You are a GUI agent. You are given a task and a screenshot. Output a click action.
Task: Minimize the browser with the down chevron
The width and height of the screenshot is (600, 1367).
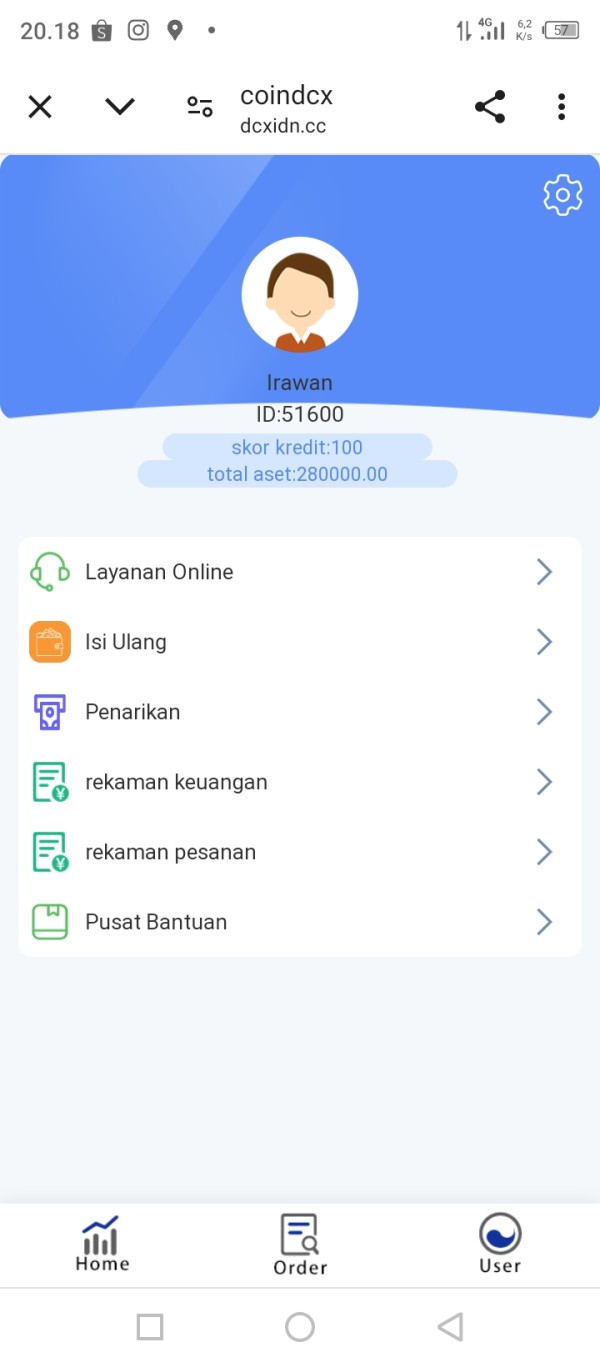[120, 106]
